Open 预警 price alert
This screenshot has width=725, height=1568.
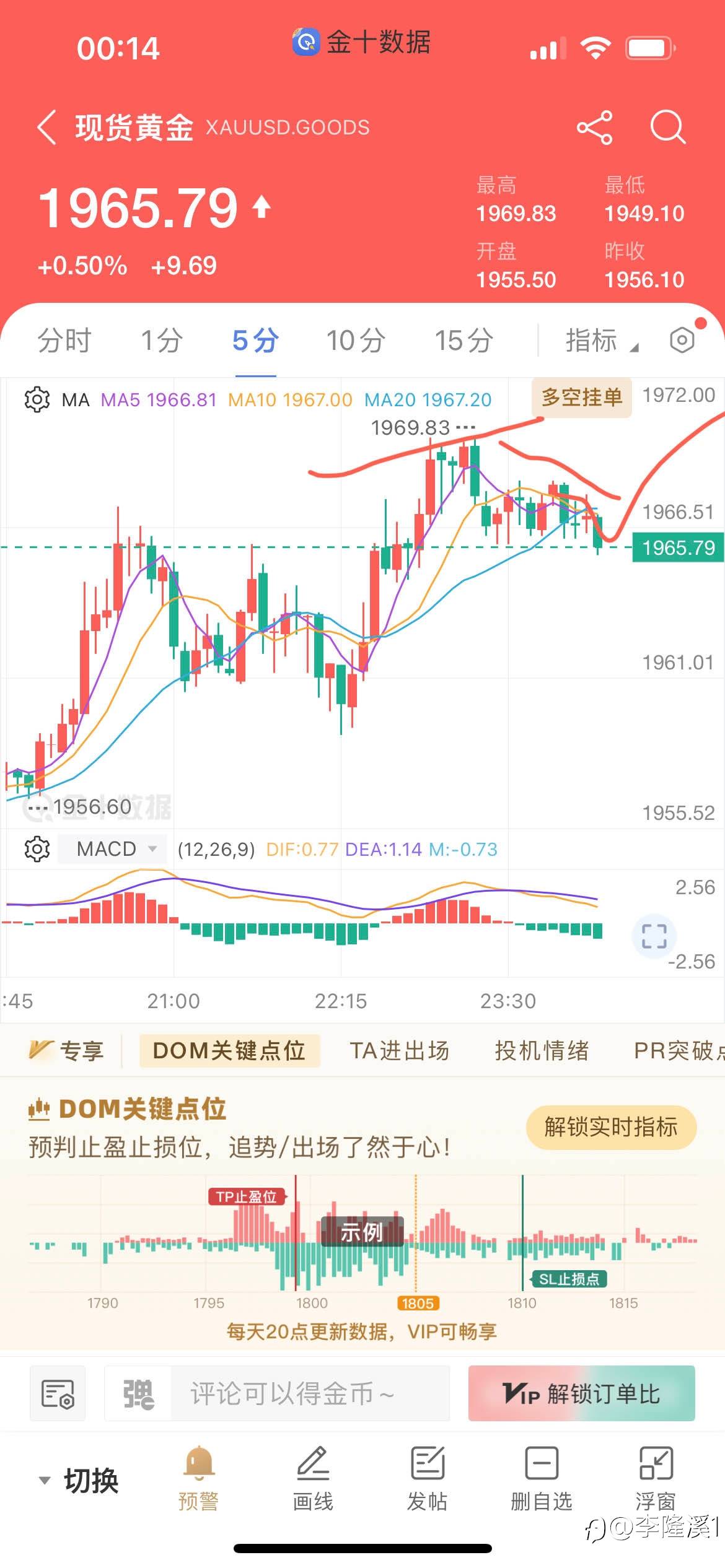198,1479
